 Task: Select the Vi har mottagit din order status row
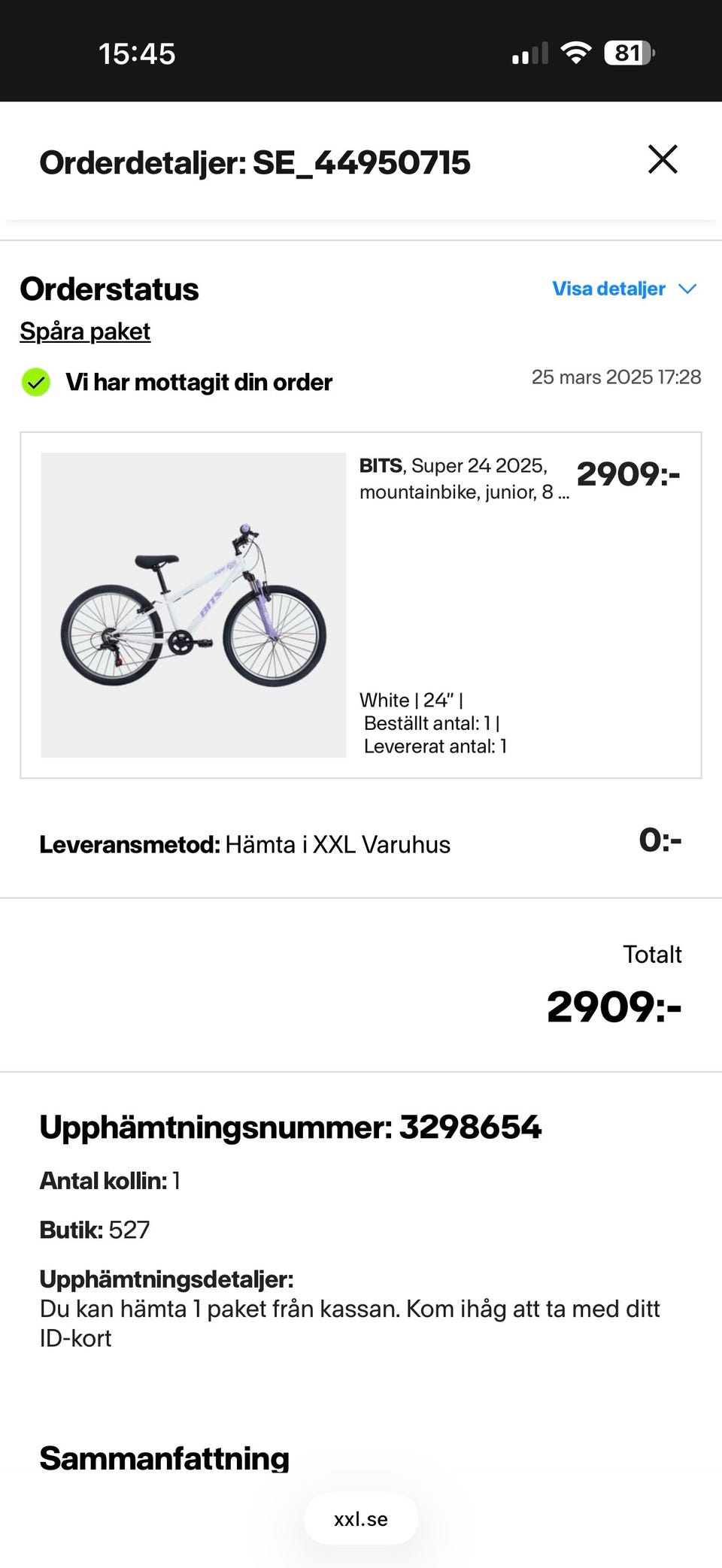pos(199,382)
